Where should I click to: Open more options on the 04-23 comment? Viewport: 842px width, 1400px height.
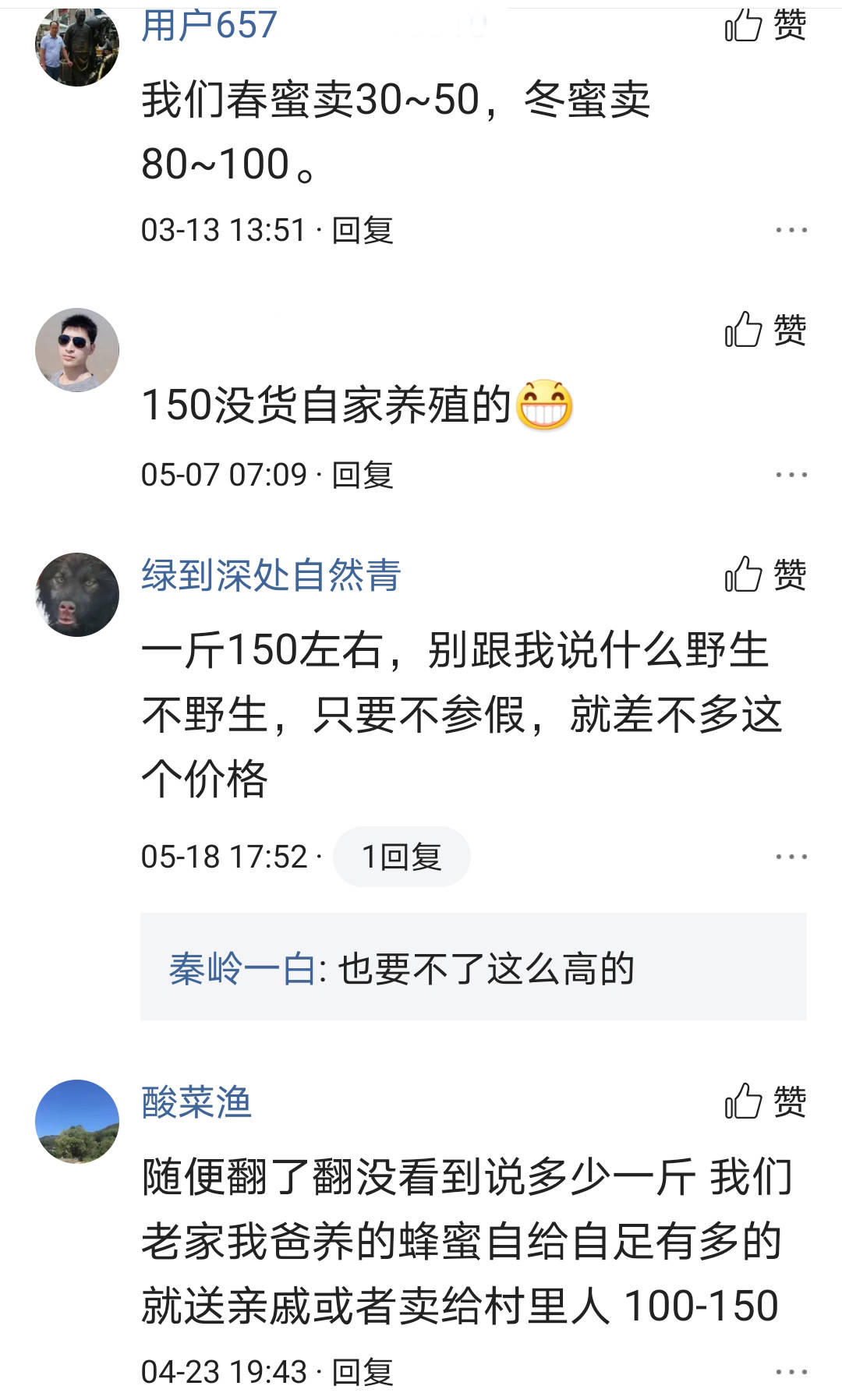coord(791,1372)
